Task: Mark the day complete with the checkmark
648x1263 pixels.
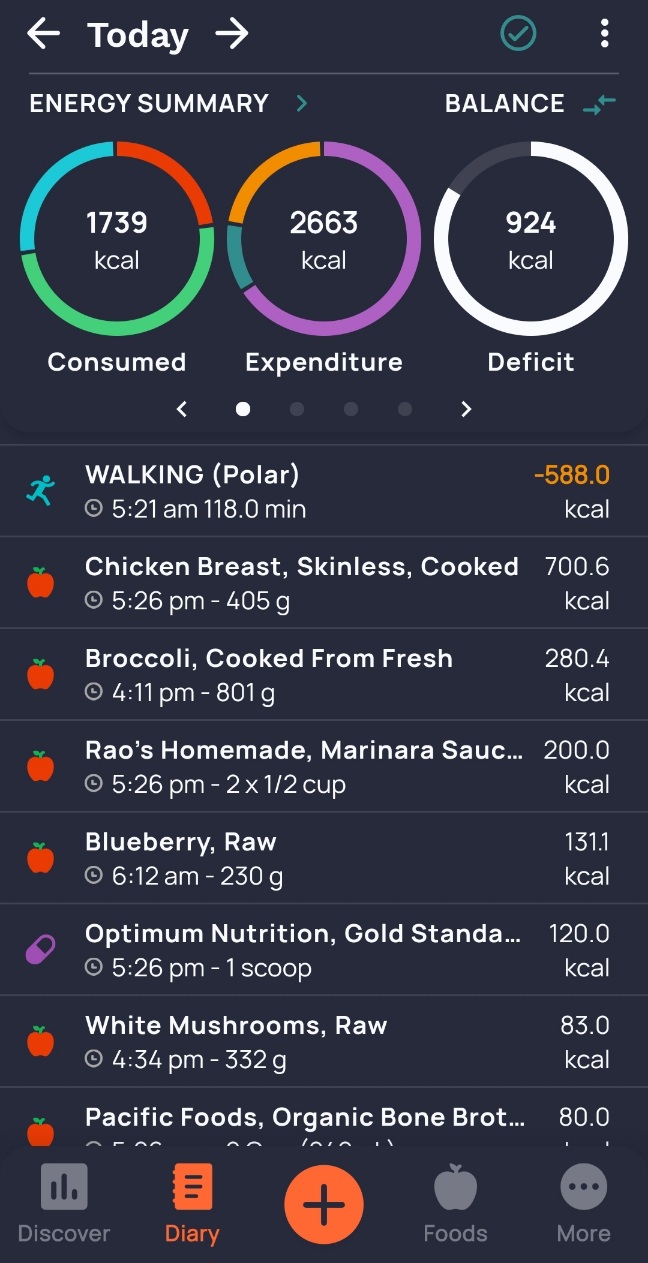Action: pos(518,34)
